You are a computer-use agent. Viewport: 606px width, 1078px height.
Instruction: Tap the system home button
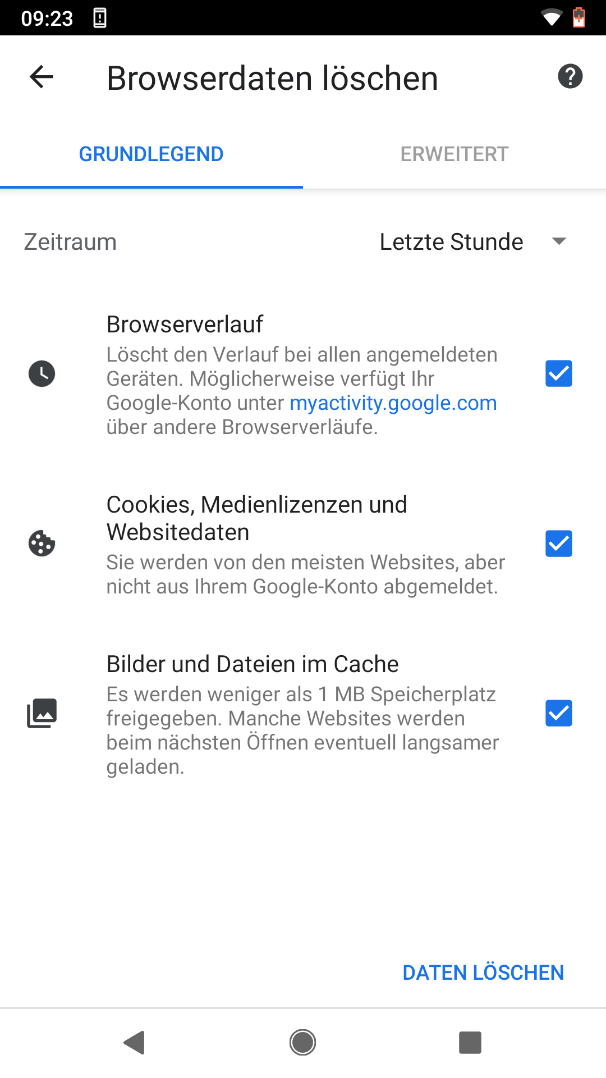303,1043
